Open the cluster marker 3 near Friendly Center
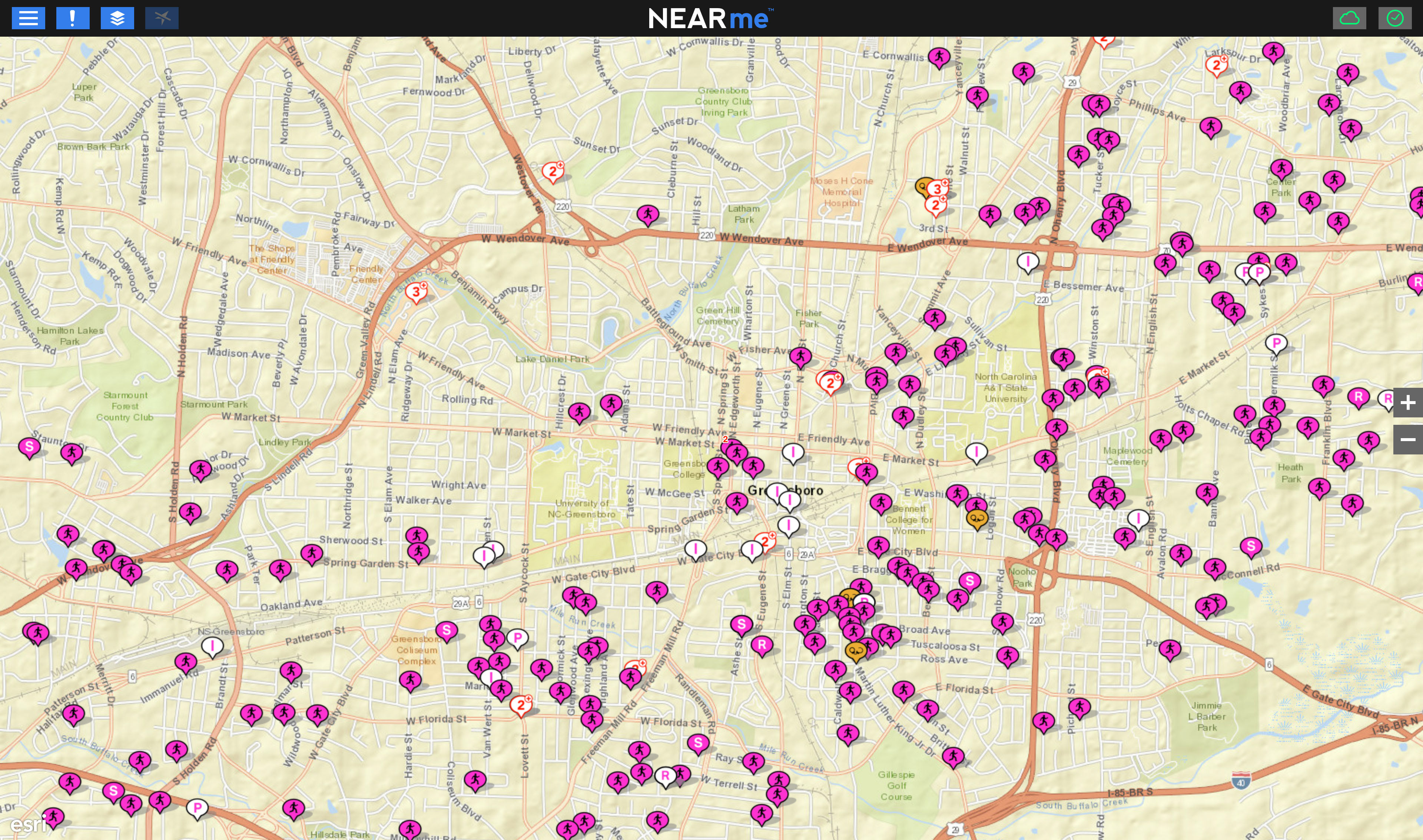 416,292
